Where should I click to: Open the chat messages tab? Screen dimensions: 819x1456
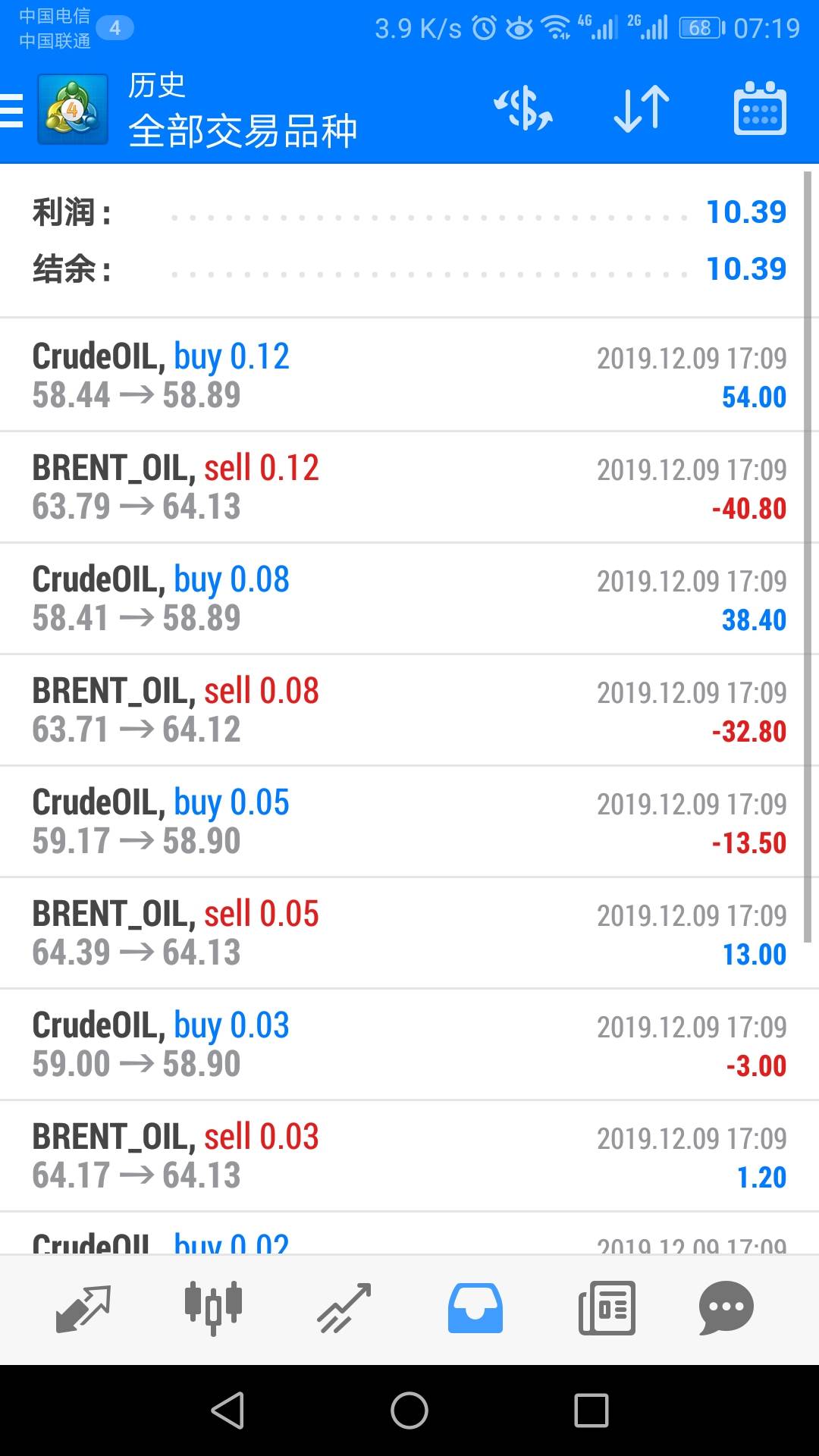[x=726, y=1308]
